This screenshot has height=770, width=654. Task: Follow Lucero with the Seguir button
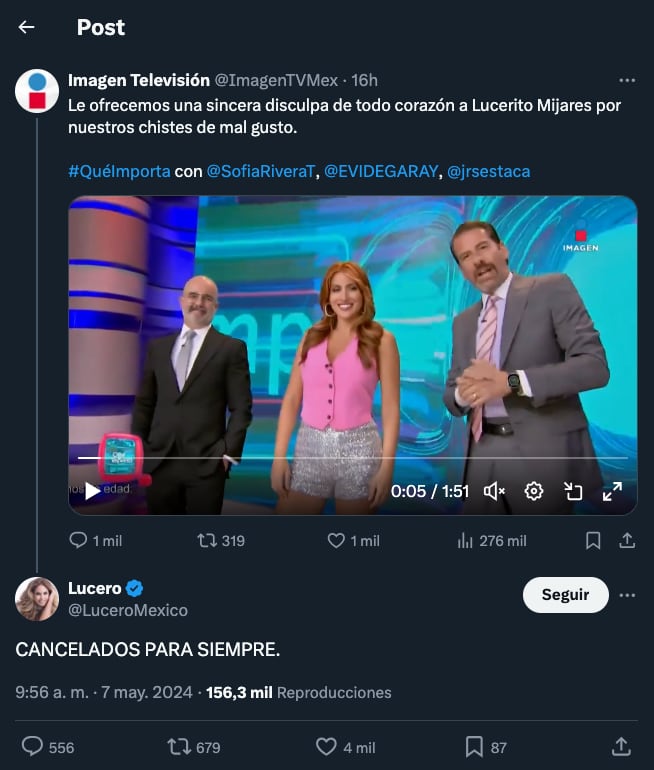point(565,595)
